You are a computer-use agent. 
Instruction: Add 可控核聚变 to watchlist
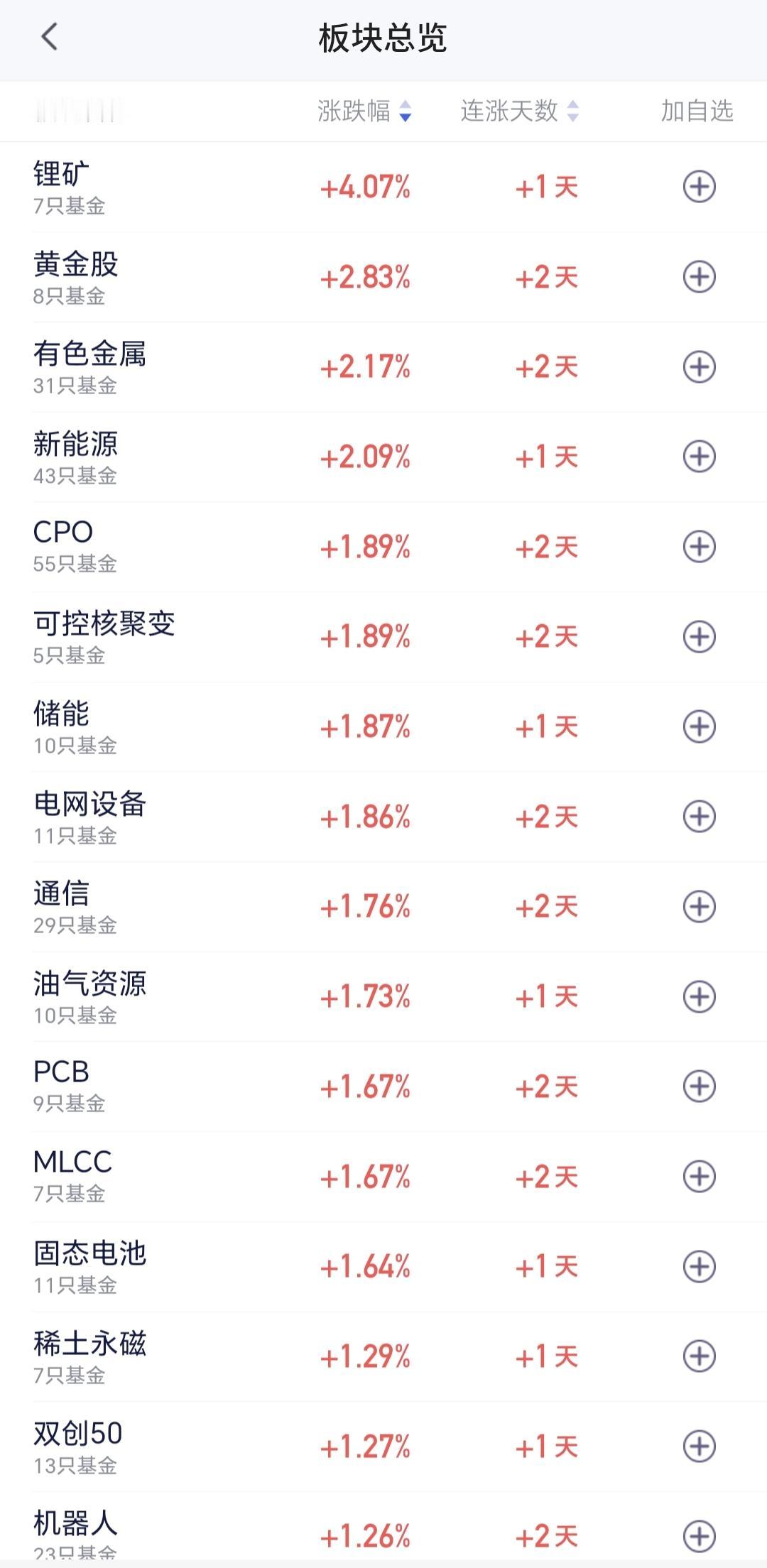tap(699, 636)
